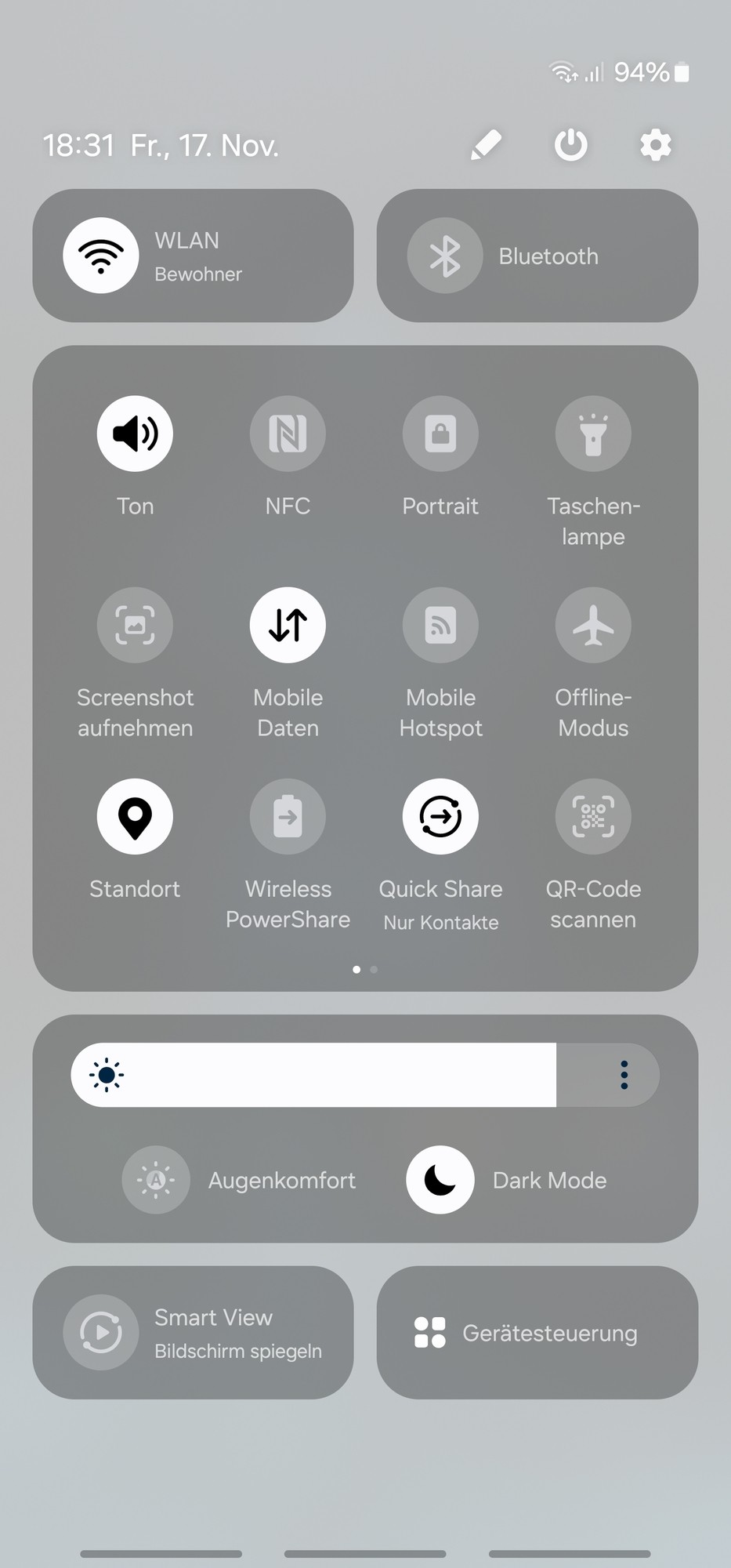
Task: Toggle Quick Share
Action: 440,816
